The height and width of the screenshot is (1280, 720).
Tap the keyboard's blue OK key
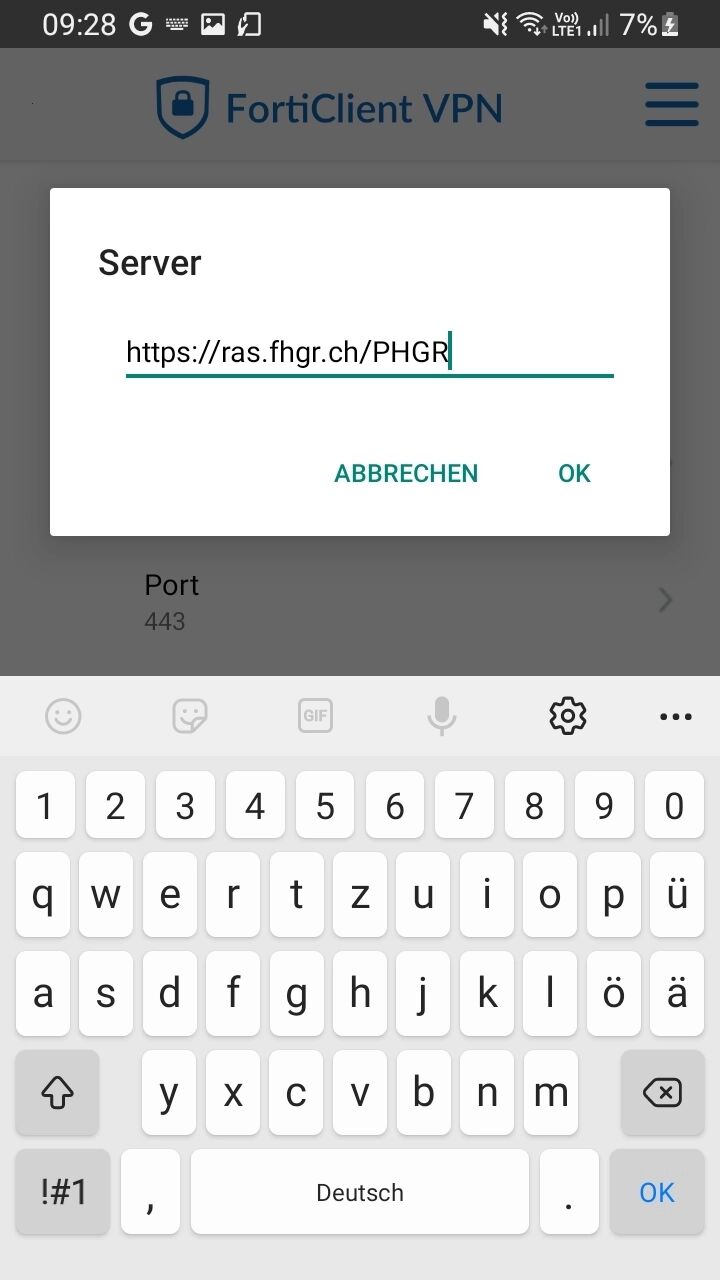657,1192
